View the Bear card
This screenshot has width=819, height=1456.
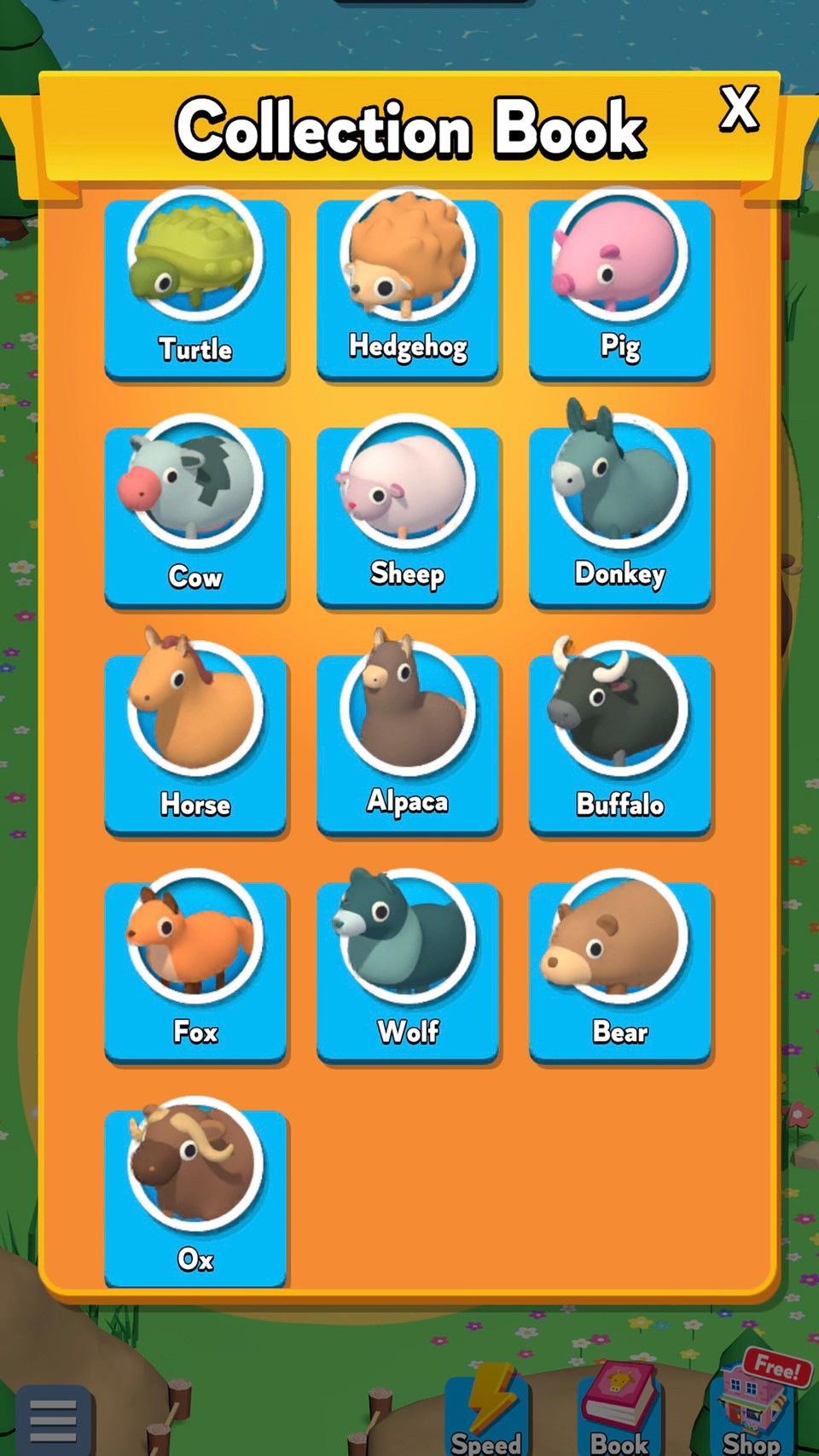click(620, 966)
